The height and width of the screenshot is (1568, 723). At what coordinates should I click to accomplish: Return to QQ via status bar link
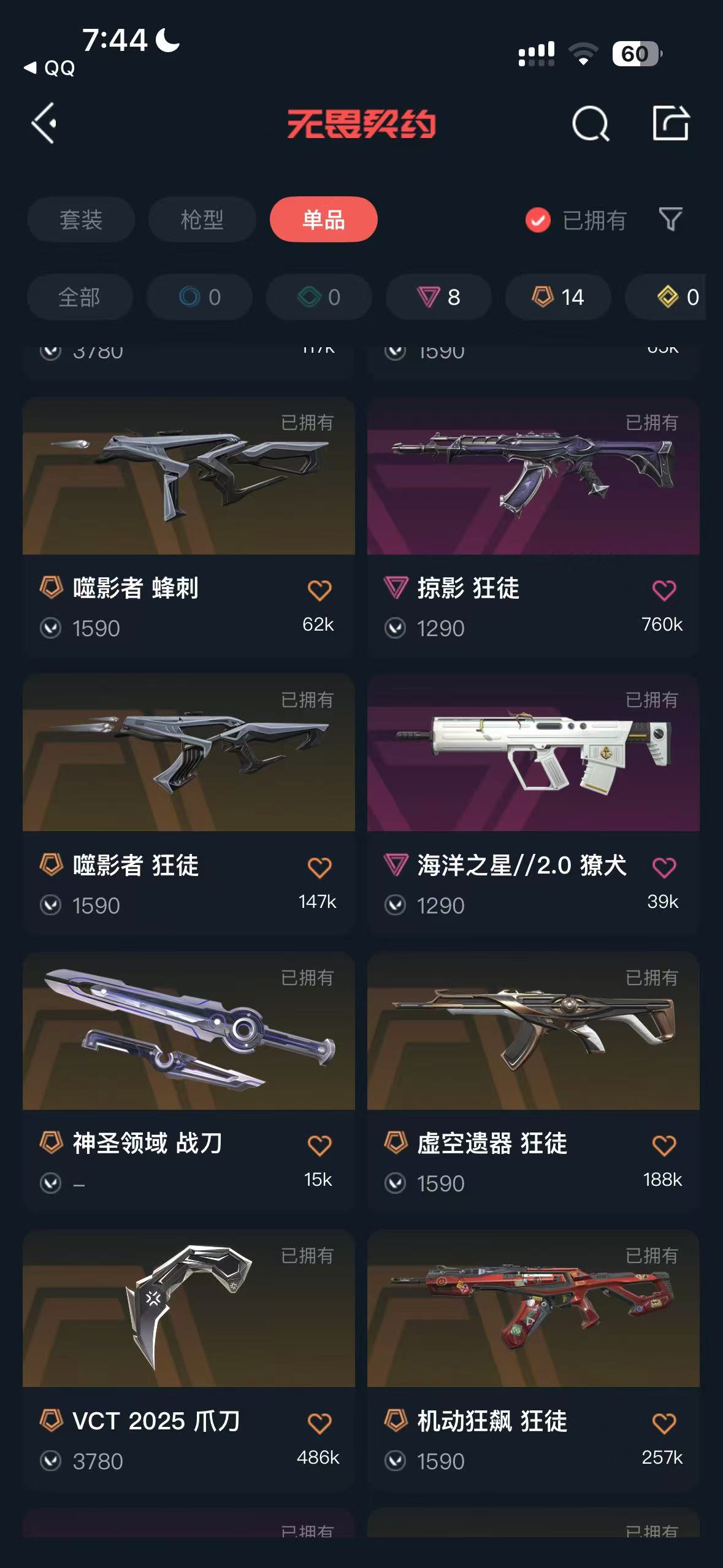click(50, 68)
